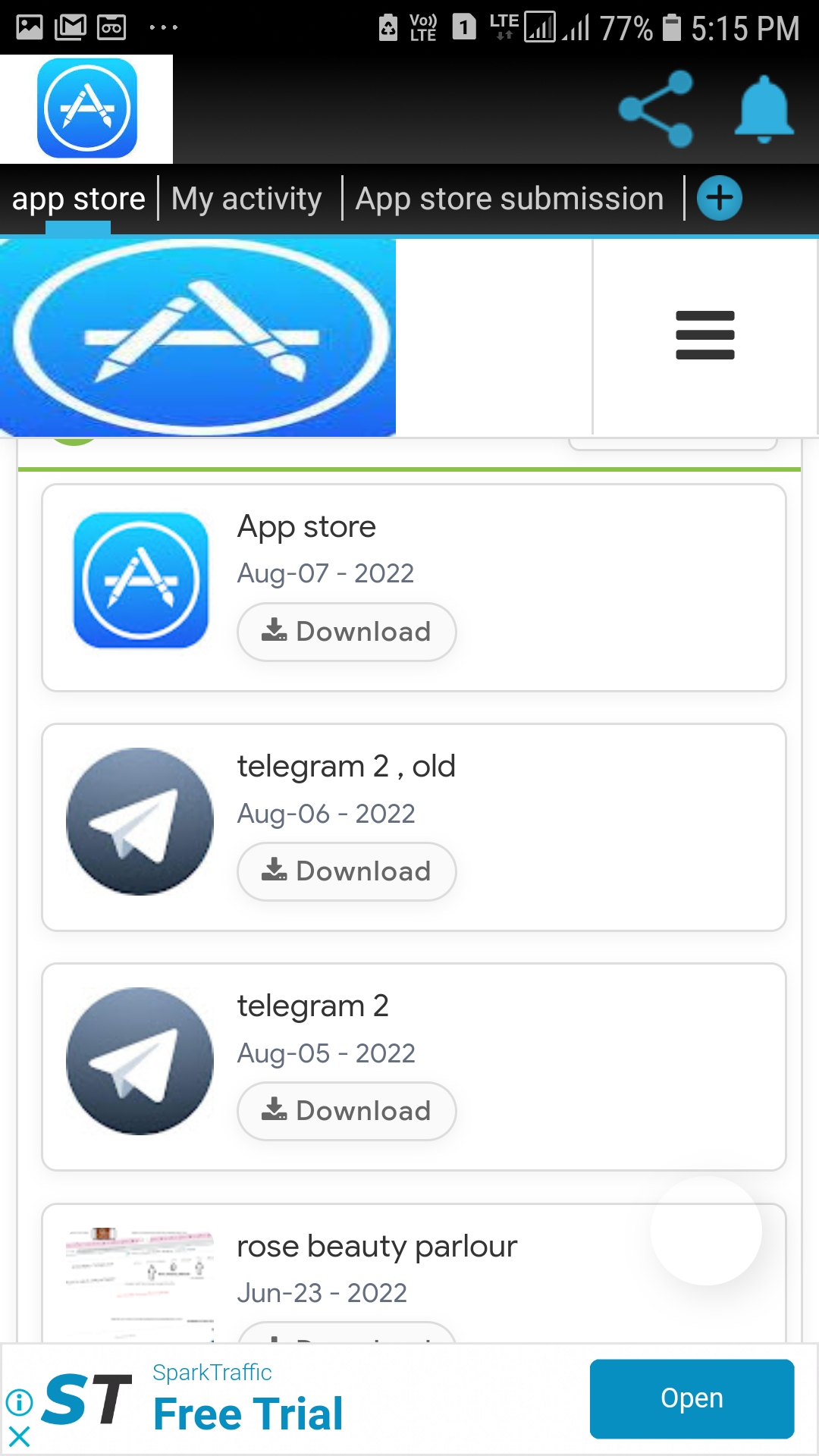View ad info icon
Viewport: 819px width, 1456px height.
point(19,1401)
